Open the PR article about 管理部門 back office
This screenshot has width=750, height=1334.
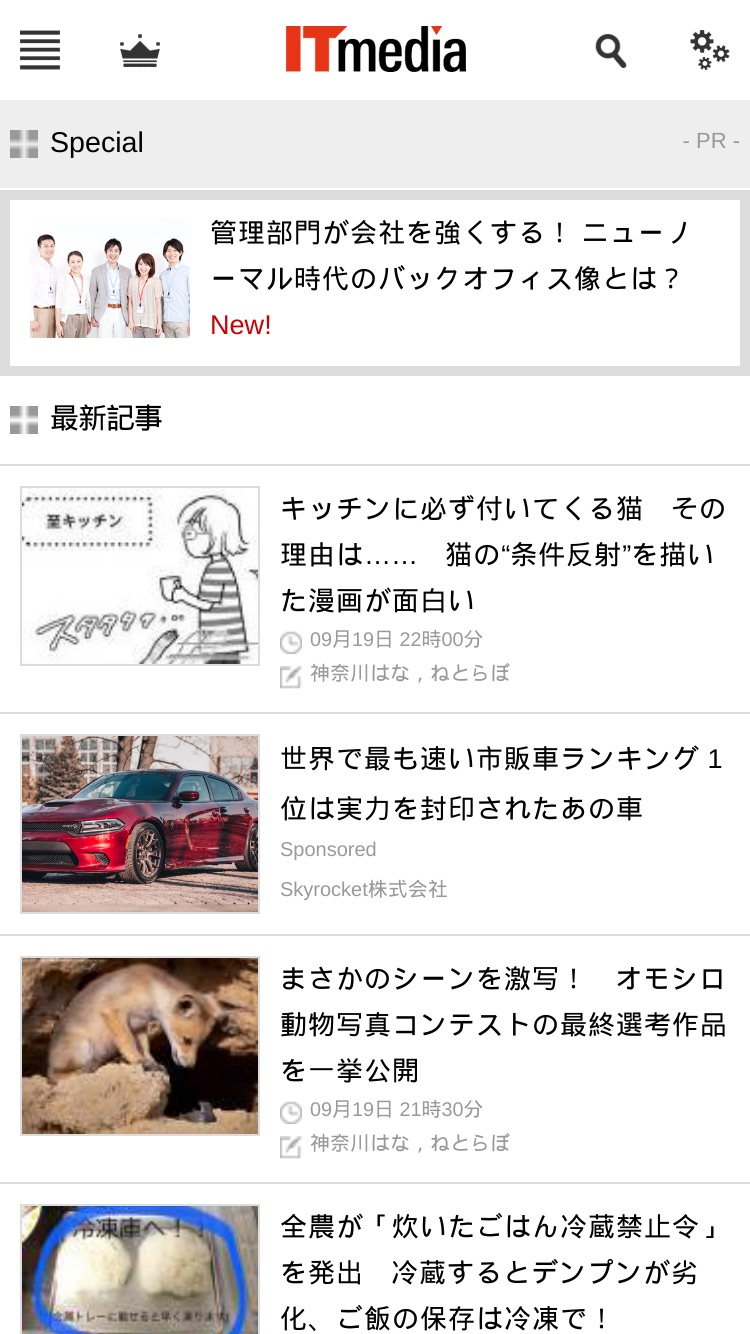click(x=375, y=282)
